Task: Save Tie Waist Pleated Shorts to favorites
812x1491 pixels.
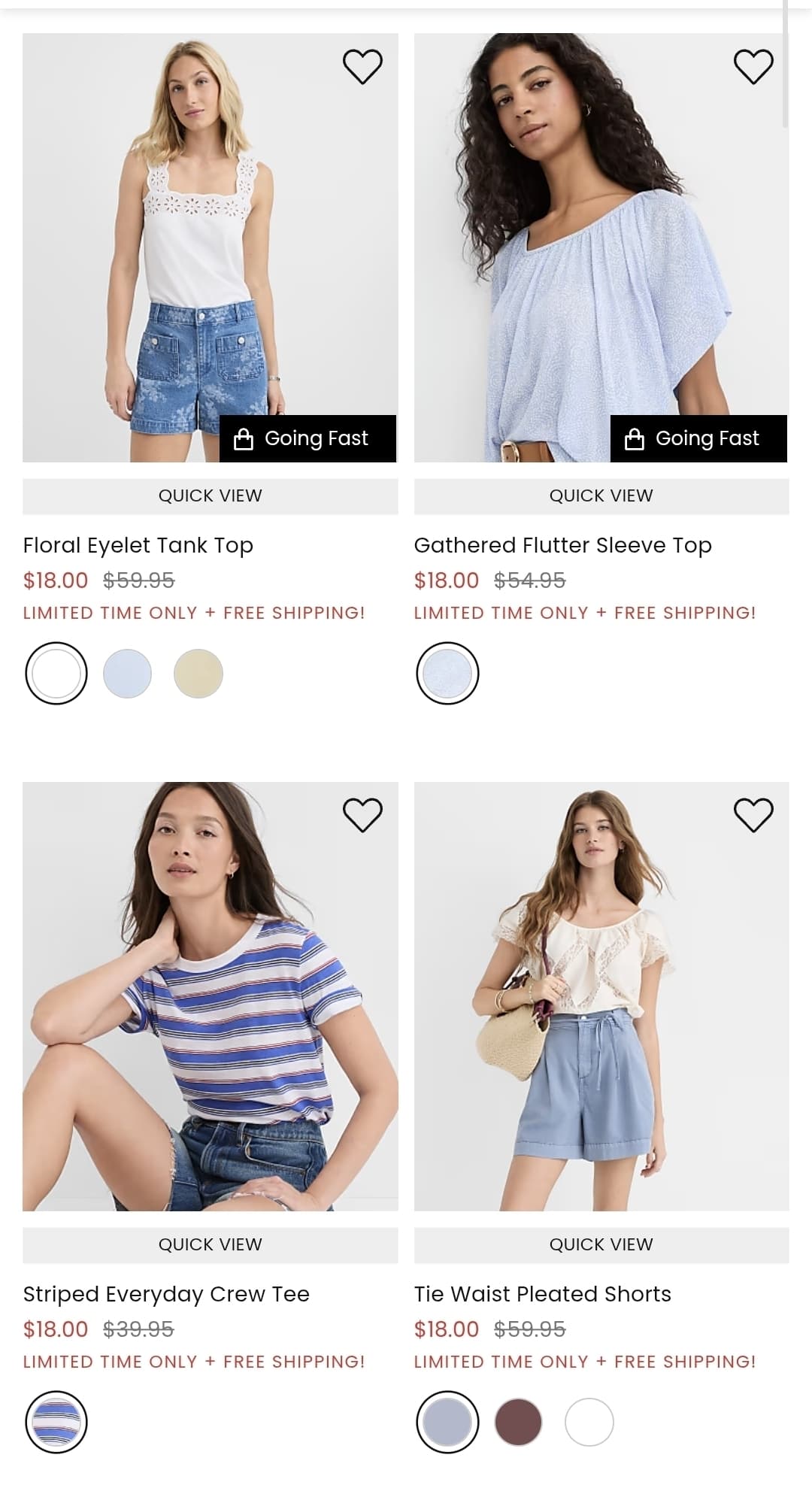Action: 753,815
